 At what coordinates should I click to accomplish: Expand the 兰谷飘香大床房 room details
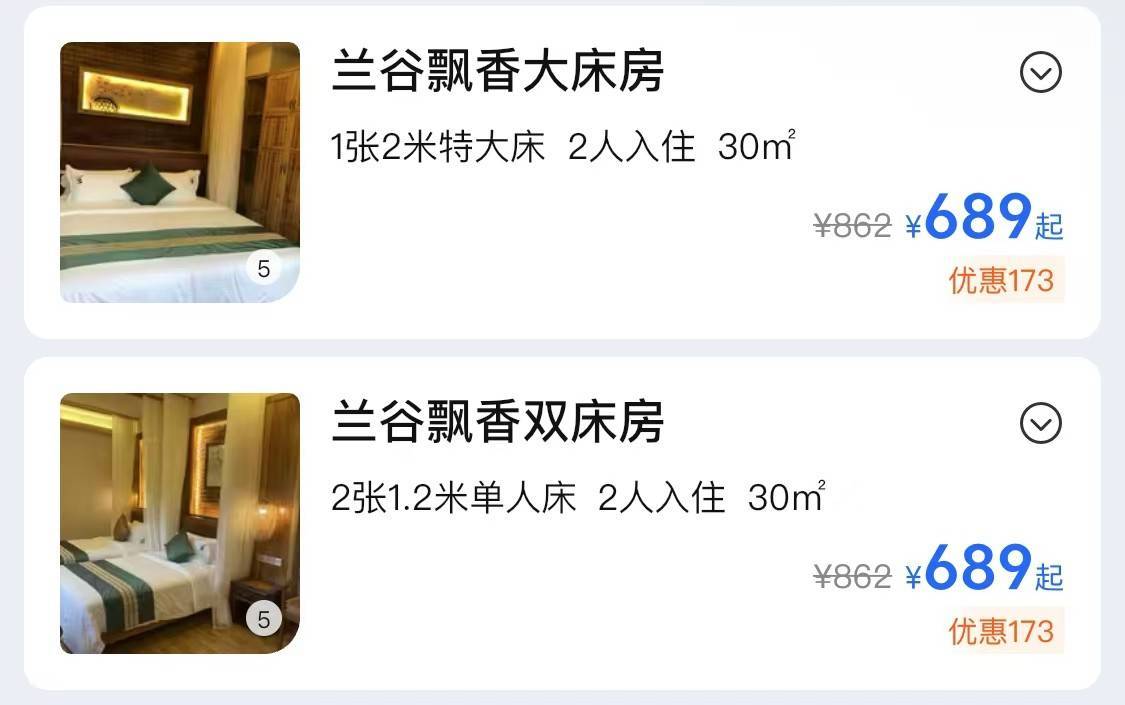(1040, 72)
